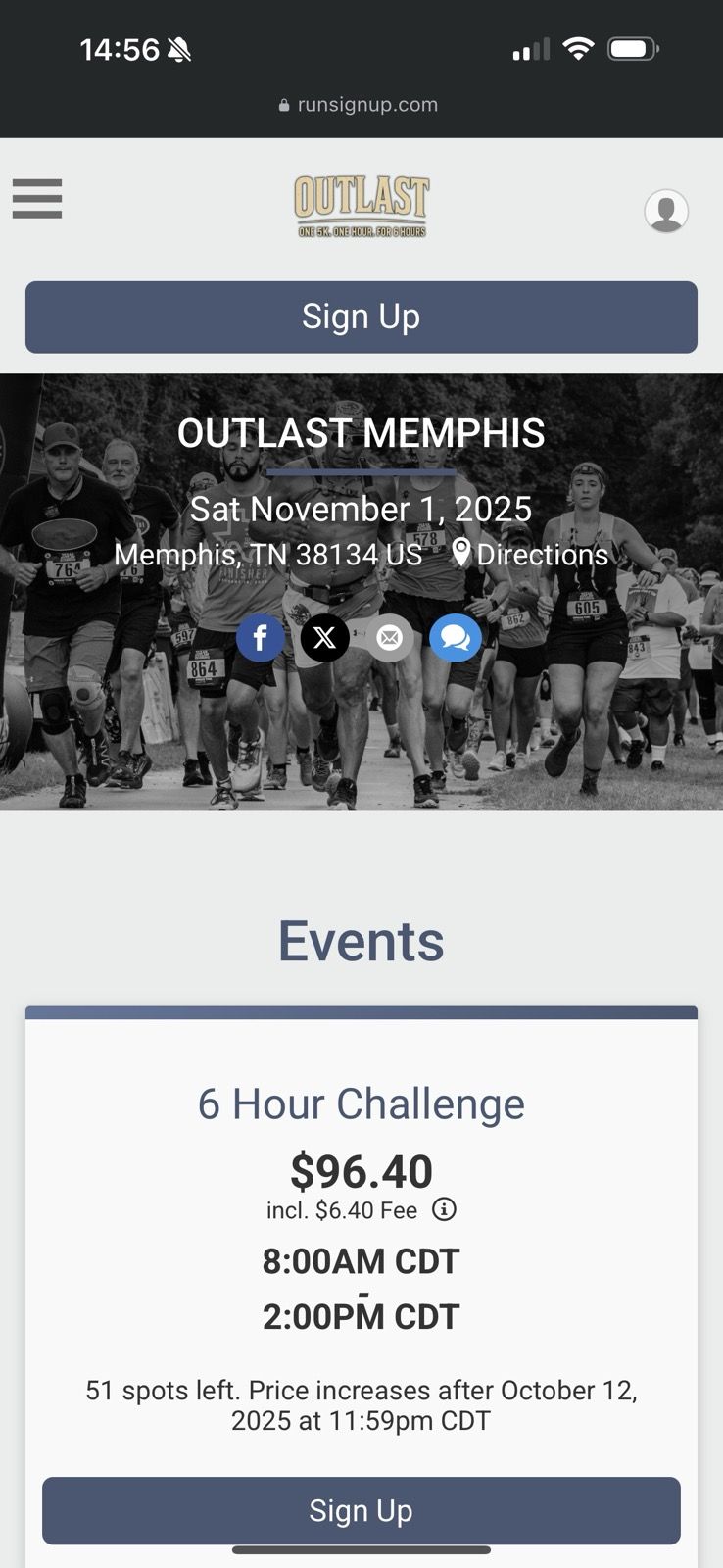Open the user profile icon
The width and height of the screenshot is (723, 1568).
point(666,211)
